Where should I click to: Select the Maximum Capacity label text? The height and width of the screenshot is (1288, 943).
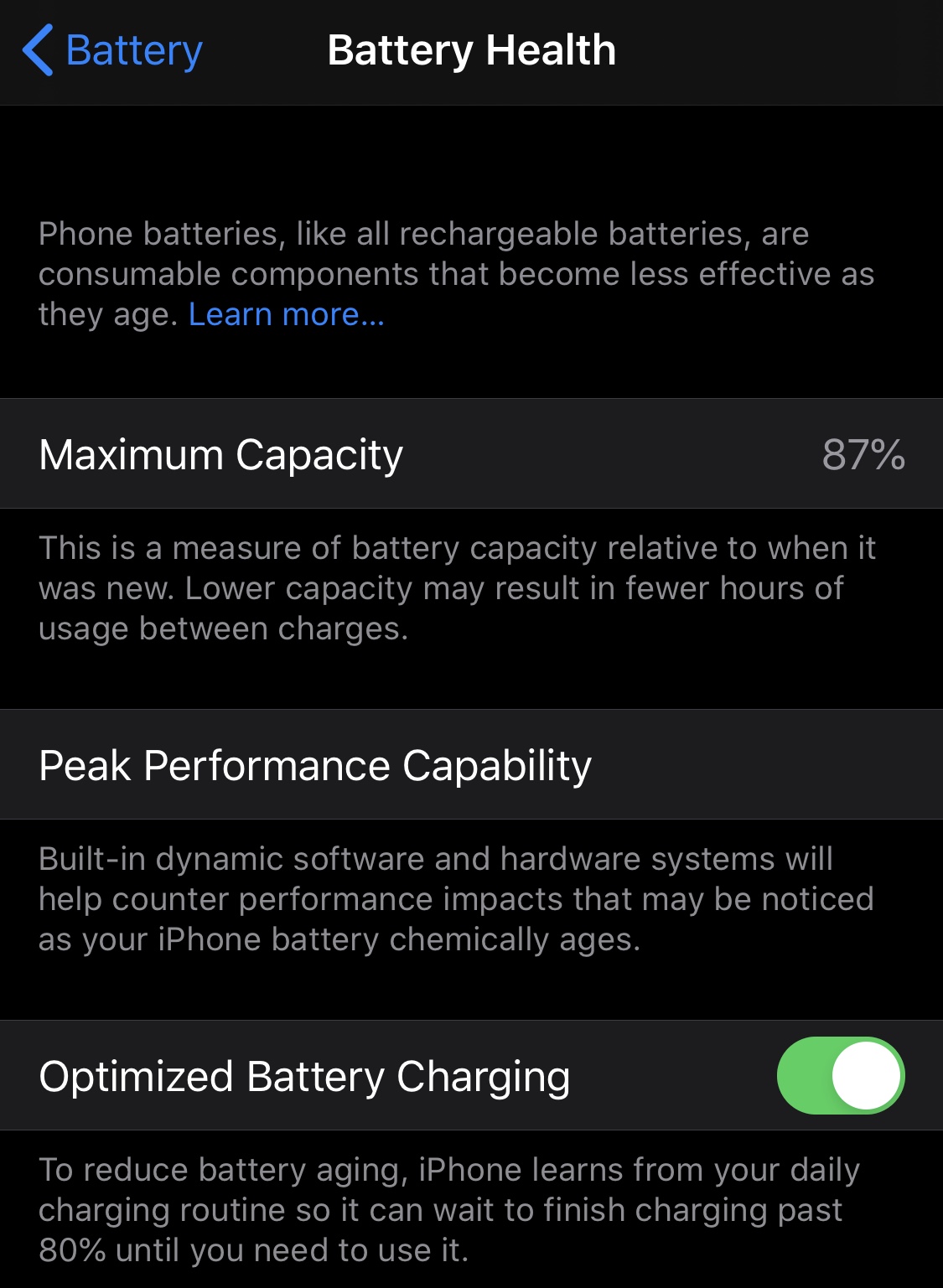tap(220, 453)
